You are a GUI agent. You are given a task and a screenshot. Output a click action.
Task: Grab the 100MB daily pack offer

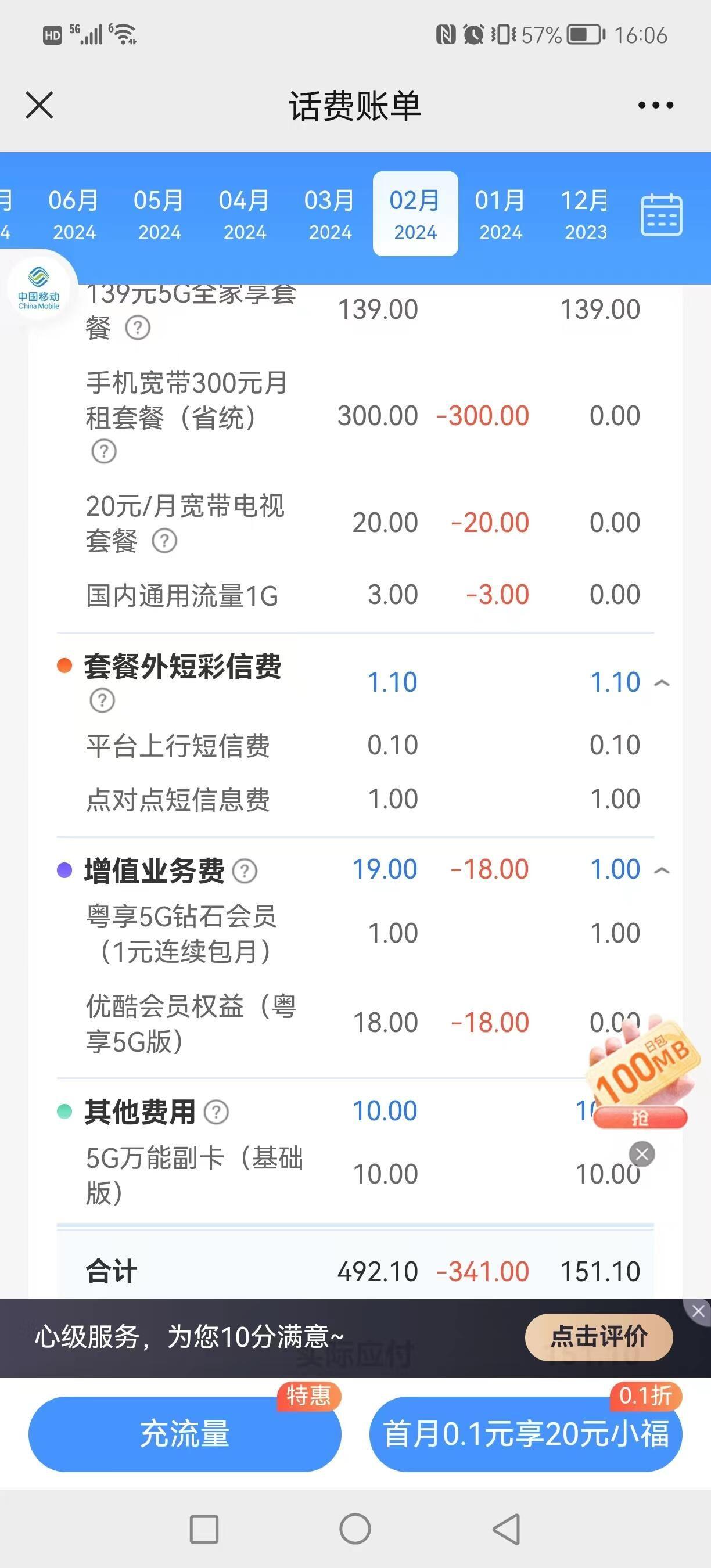point(640,1117)
